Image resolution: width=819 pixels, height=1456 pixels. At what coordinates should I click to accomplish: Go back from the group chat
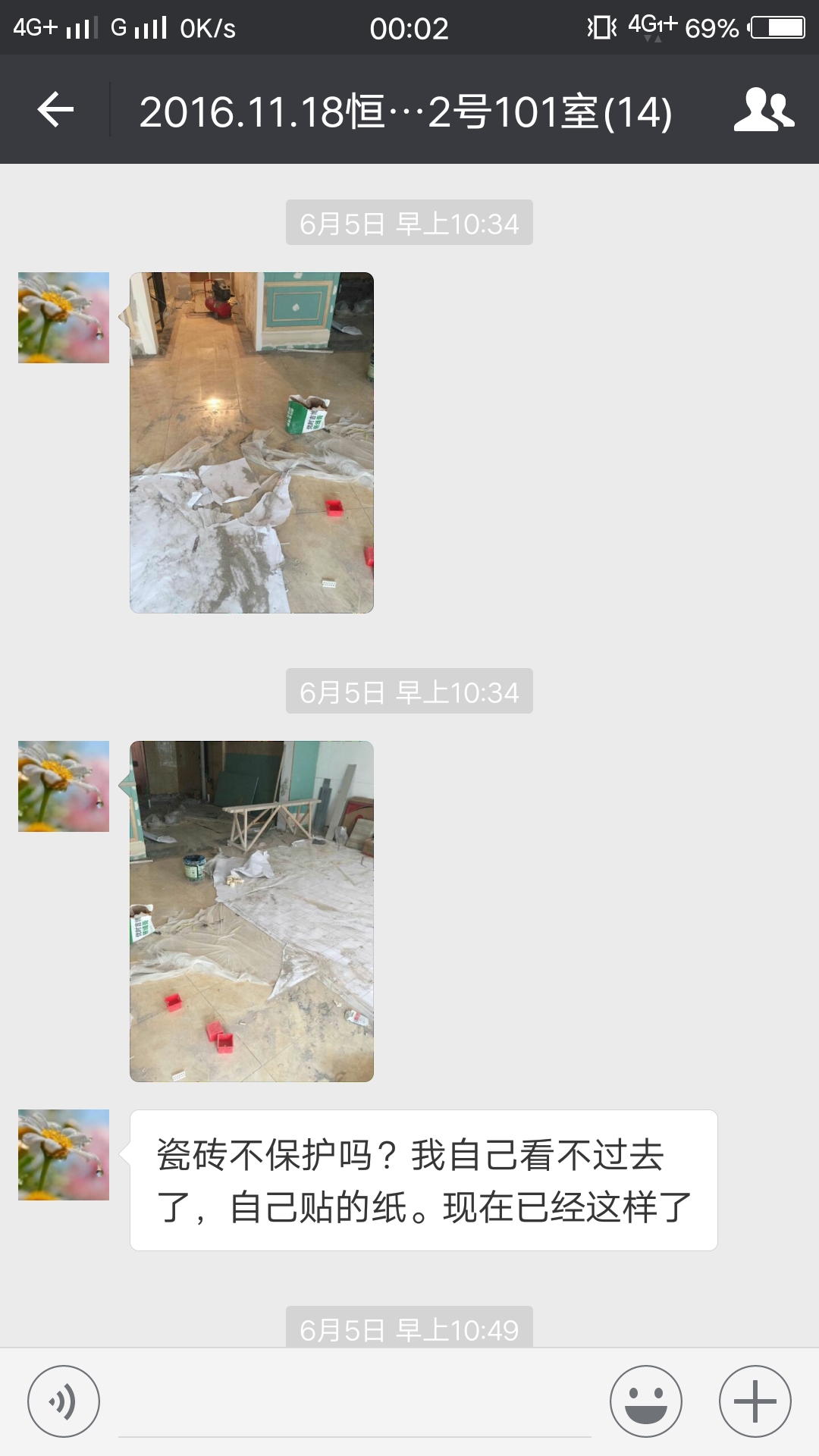(55, 111)
